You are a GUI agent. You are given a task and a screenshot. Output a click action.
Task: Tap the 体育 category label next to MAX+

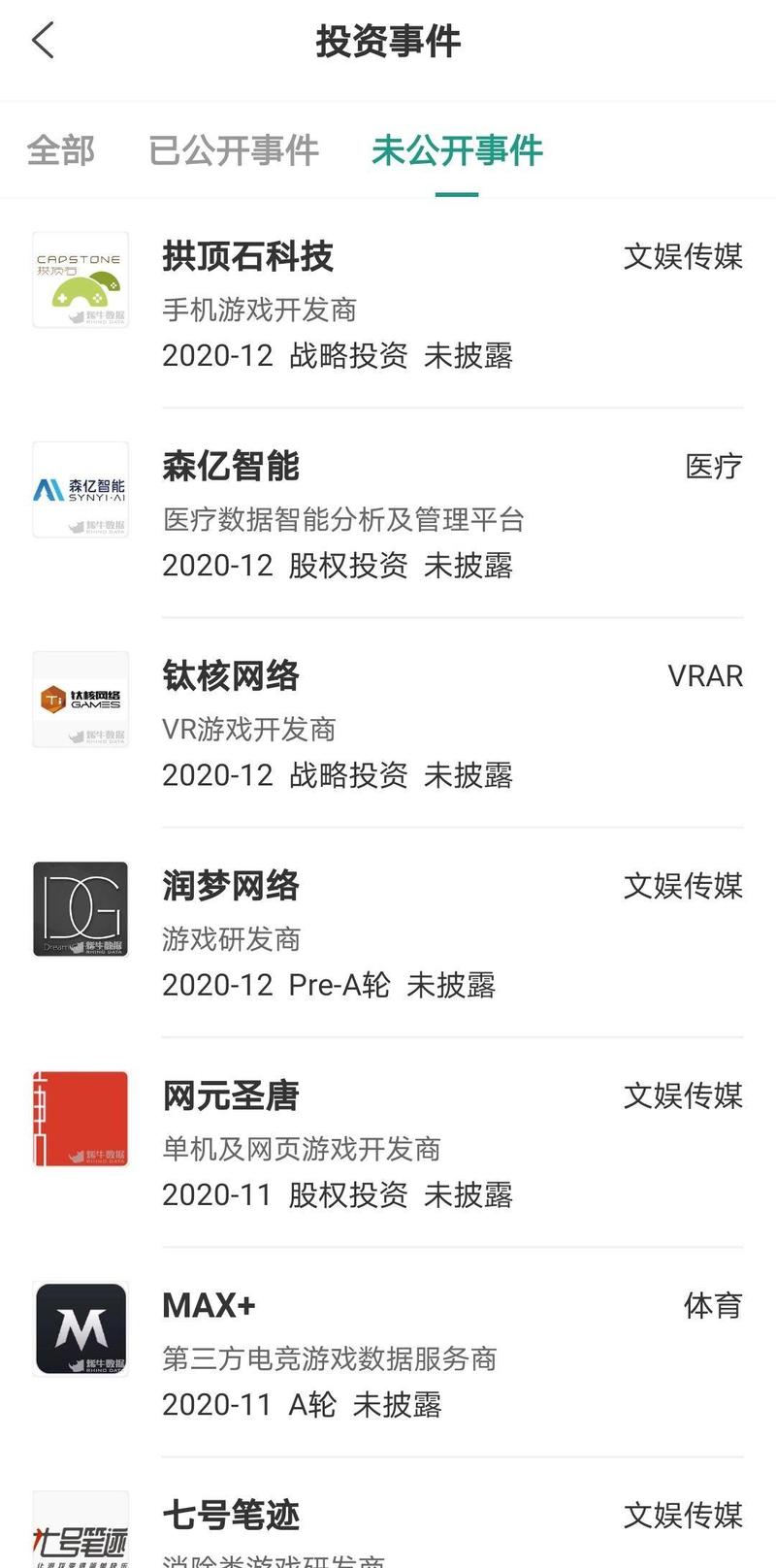tap(714, 1305)
